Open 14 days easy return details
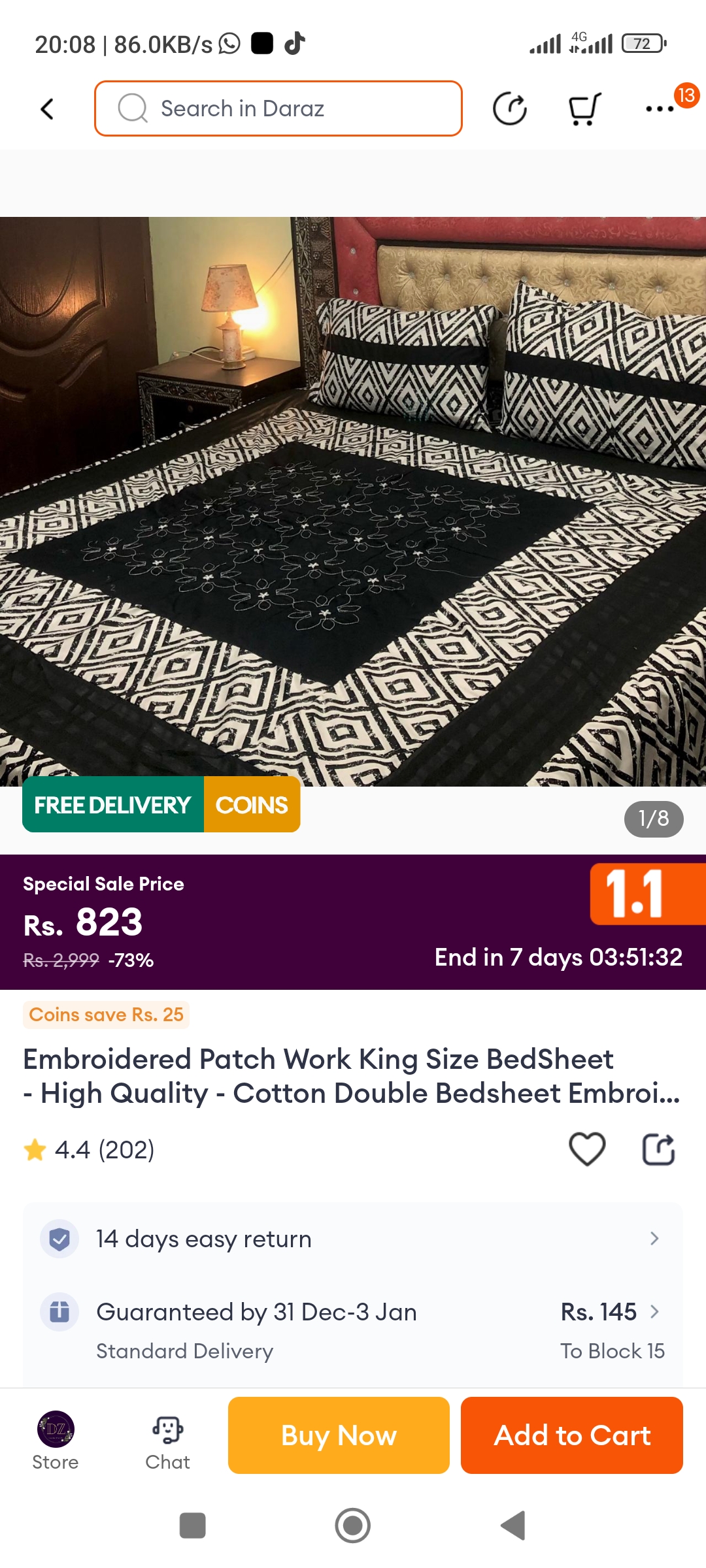Screen dimensions: 706x1568 tap(353, 1239)
